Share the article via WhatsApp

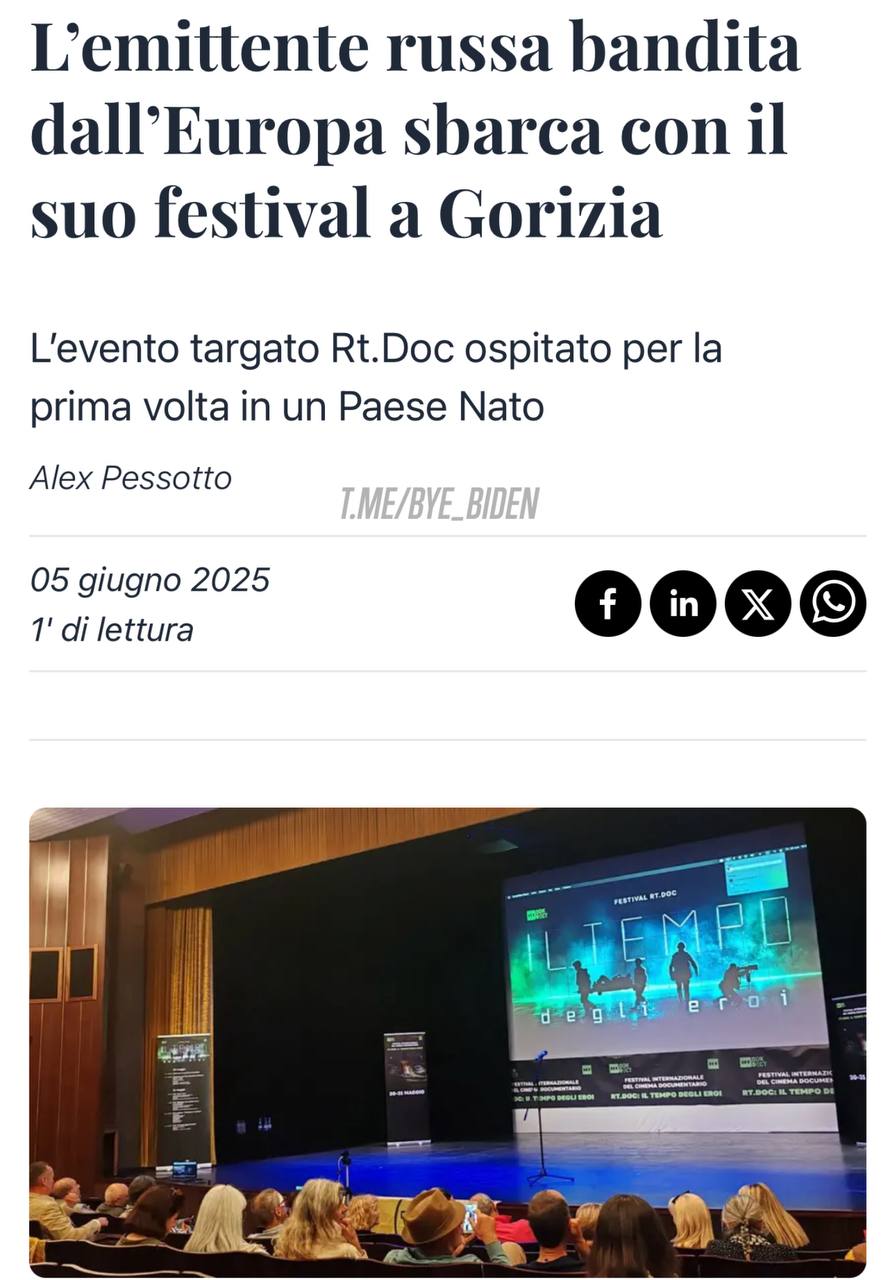click(x=833, y=604)
